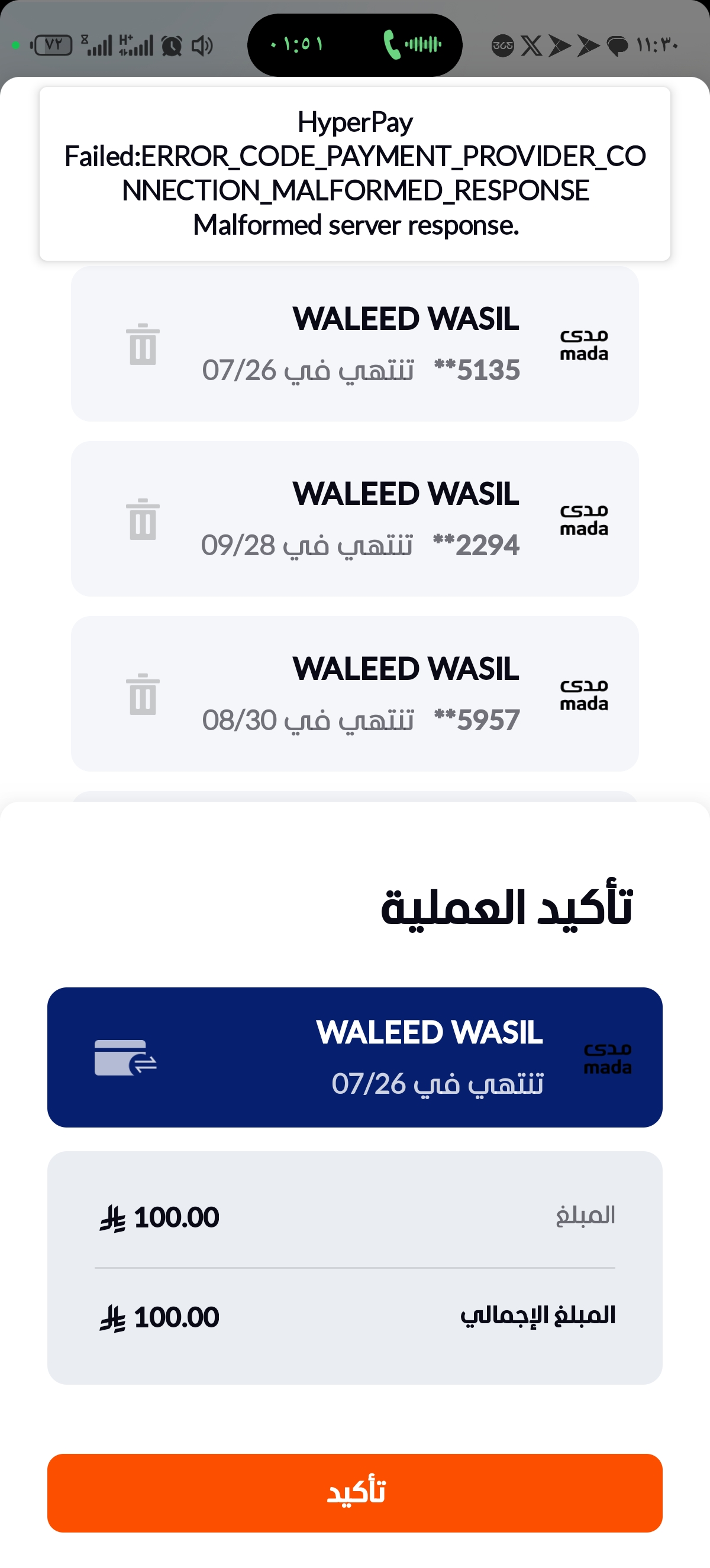Change the selected card expiring 07/26
710x1568 pixels.
pyautogui.click(x=125, y=1057)
